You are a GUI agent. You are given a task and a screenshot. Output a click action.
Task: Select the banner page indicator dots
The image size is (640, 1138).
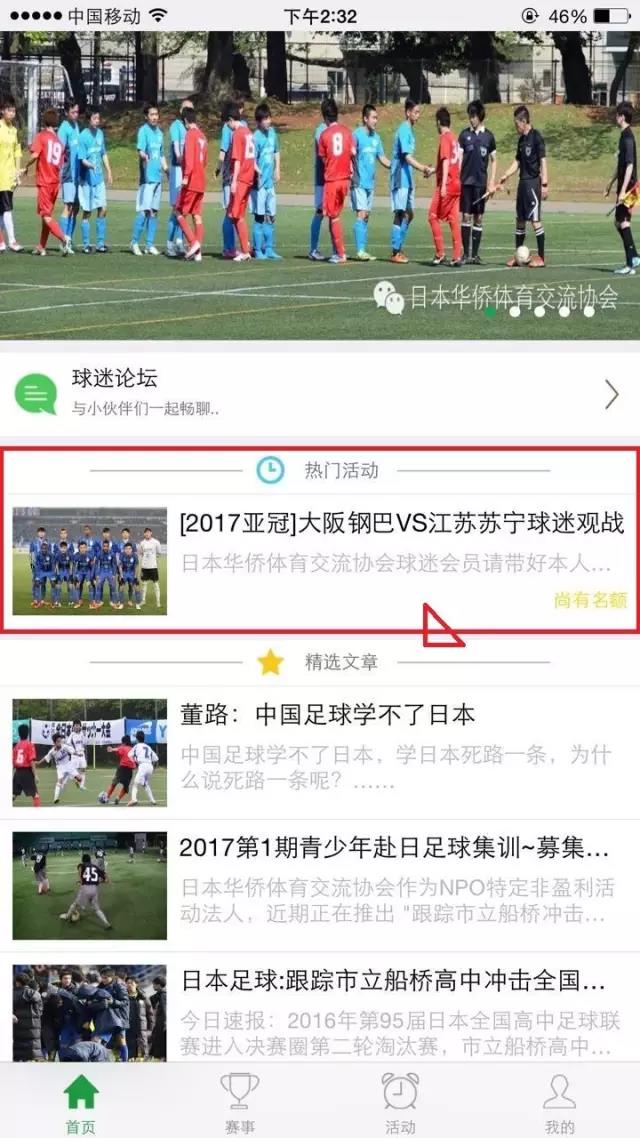(540, 312)
